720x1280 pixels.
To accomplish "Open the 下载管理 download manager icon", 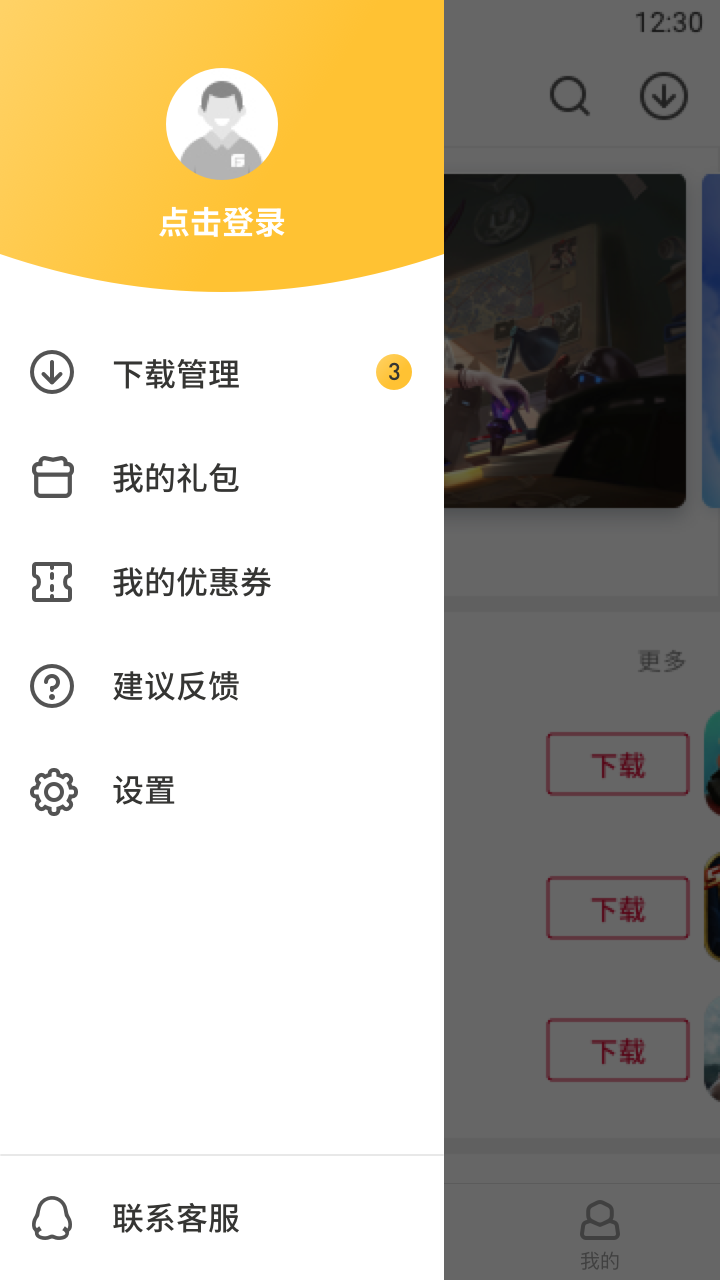I will (51, 373).
